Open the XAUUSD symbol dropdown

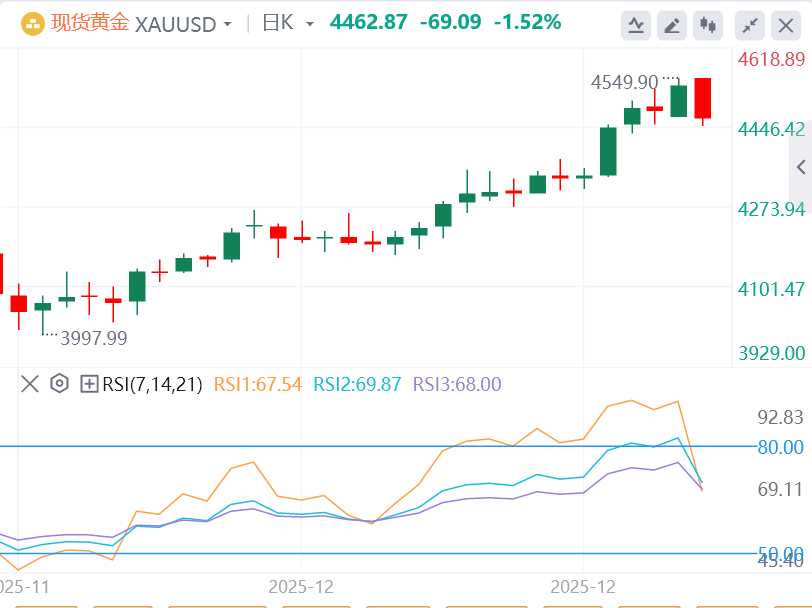click(228, 24)
